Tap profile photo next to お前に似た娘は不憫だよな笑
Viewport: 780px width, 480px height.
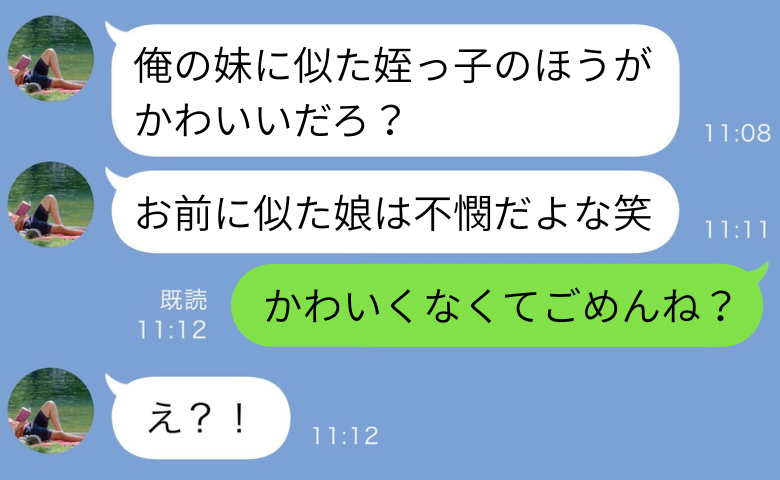click(x=50, y=205)
